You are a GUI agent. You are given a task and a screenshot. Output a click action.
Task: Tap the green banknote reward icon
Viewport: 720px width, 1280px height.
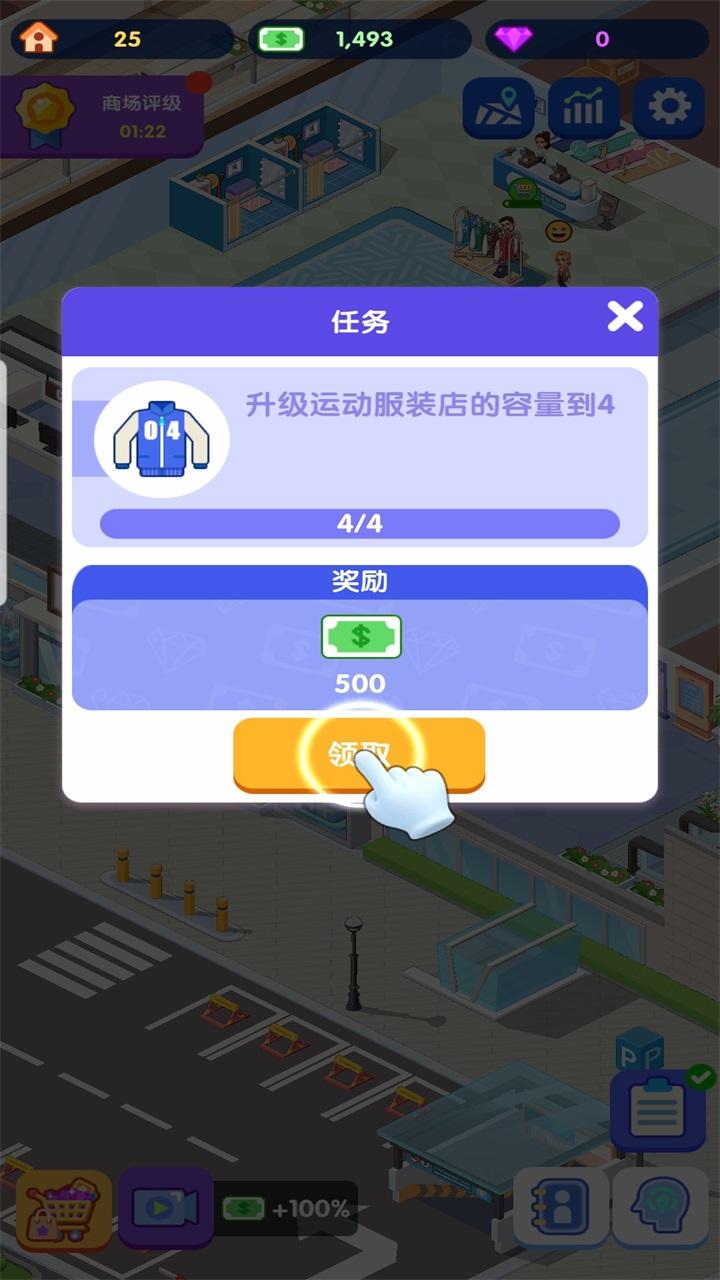361,637
